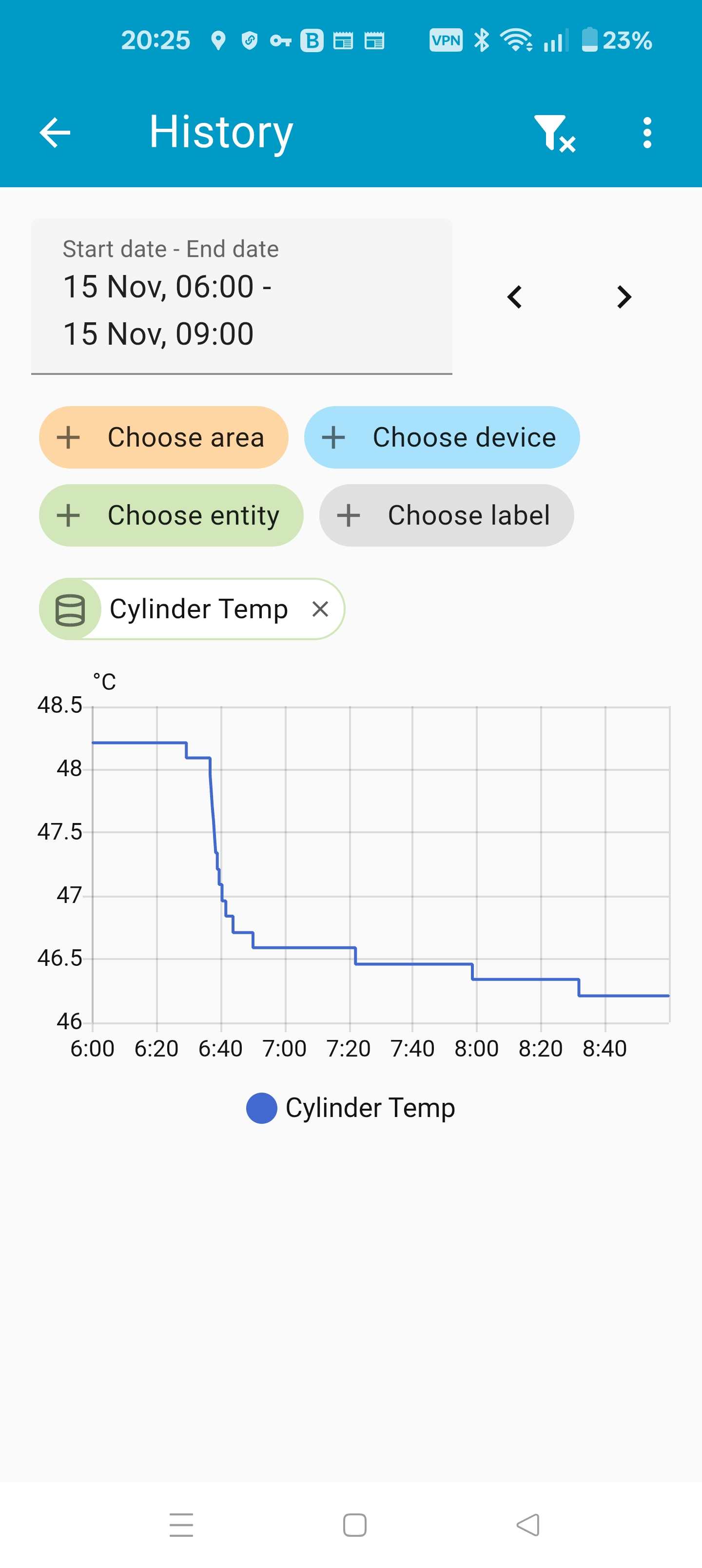The height and width of the screenshot is (1568, 702).
Task: Open the three-dot overflow menu
Action: 646,133
